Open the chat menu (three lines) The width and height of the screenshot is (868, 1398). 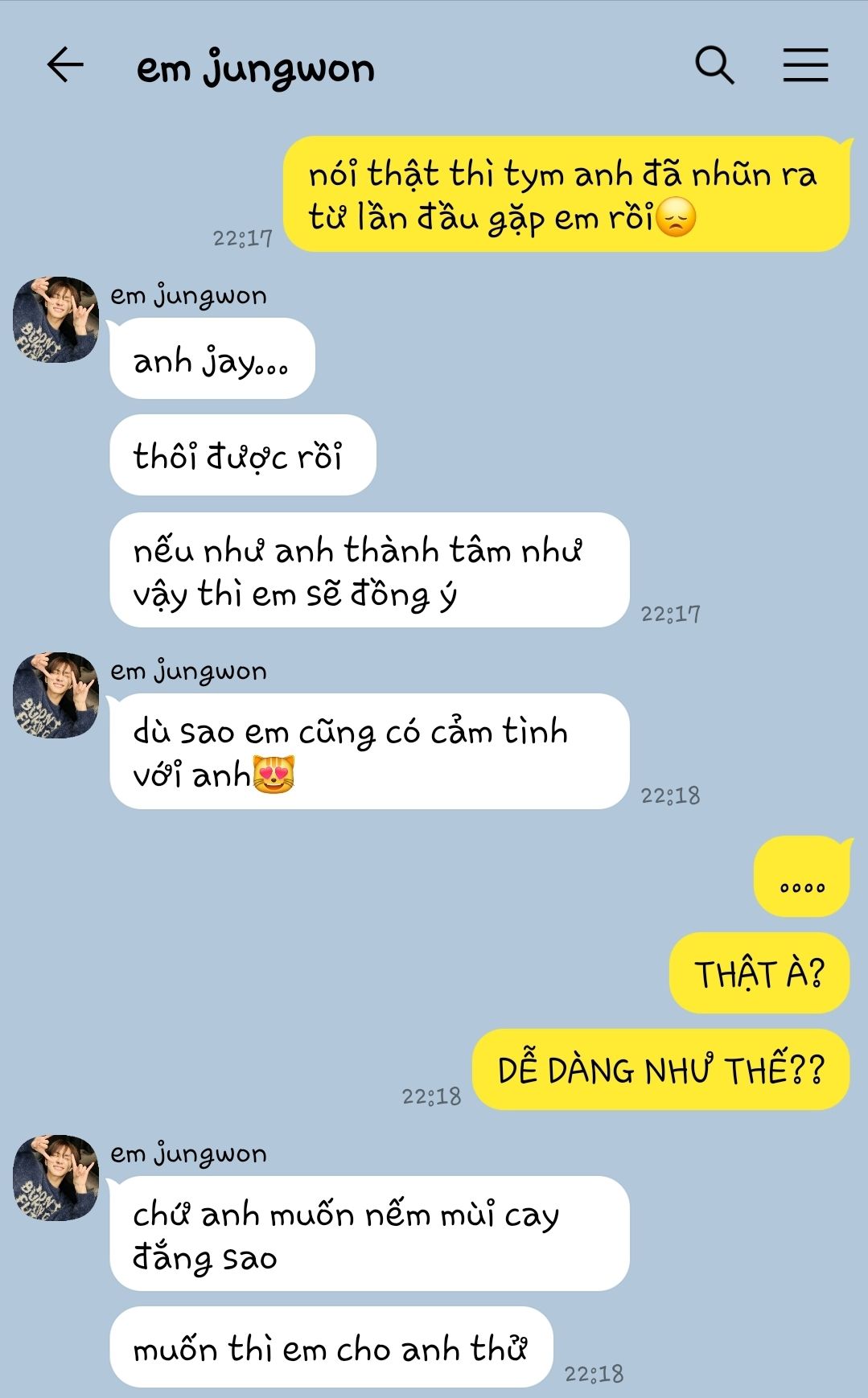pyautogui.click(x=805, y=65)
